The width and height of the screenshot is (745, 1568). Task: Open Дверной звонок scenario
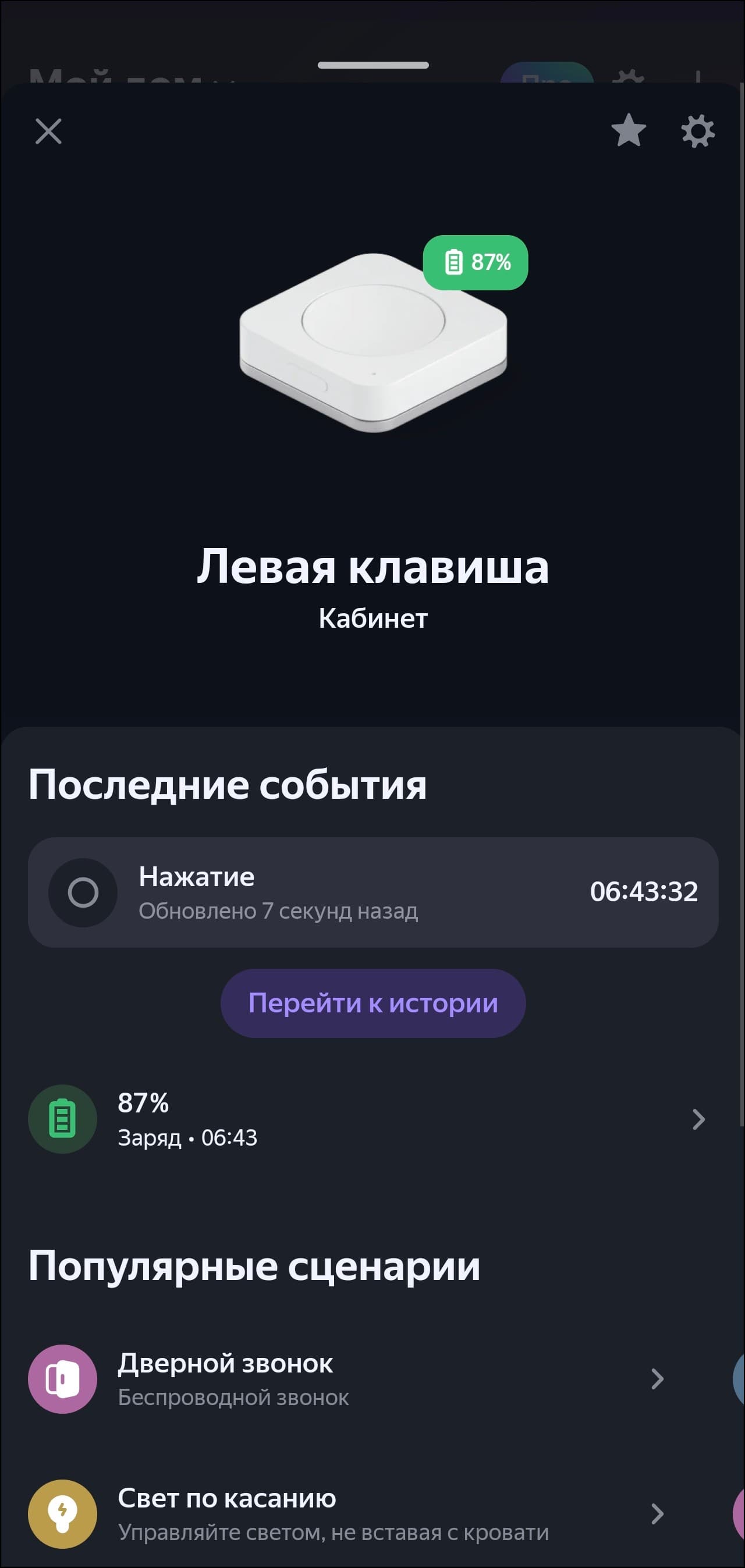pyautogui.click(x=347, y=1379)
